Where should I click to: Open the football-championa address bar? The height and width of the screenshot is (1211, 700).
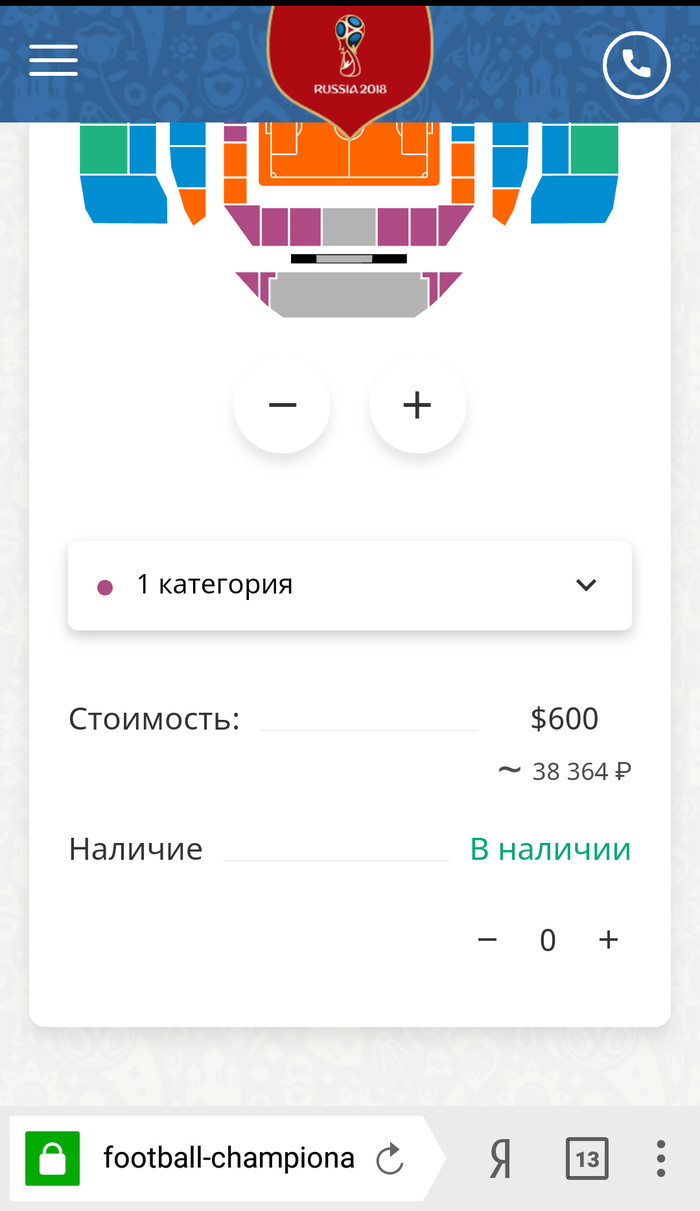tap(228, 1158)
